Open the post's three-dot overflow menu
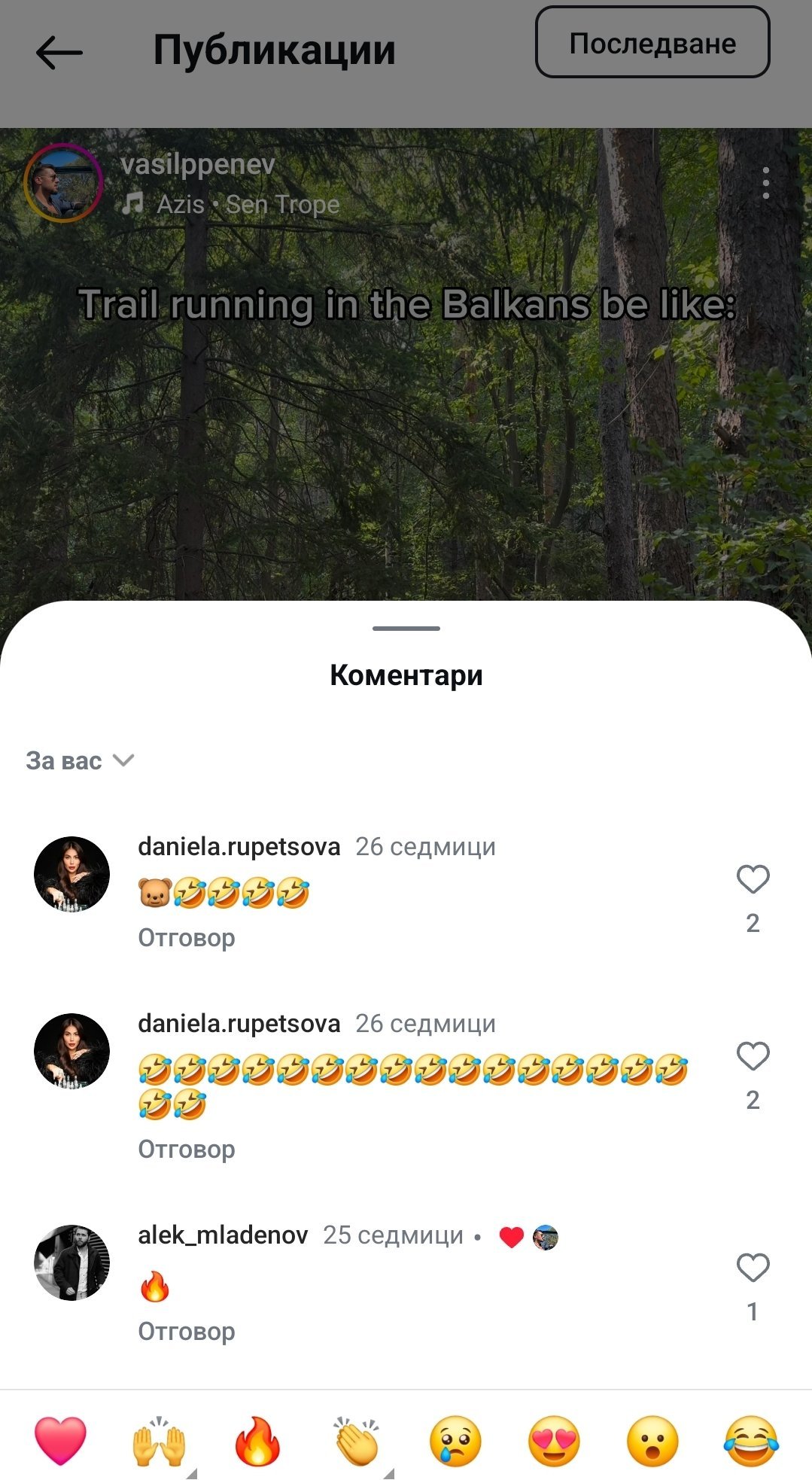812x1480 pixels. pos(765,183)
